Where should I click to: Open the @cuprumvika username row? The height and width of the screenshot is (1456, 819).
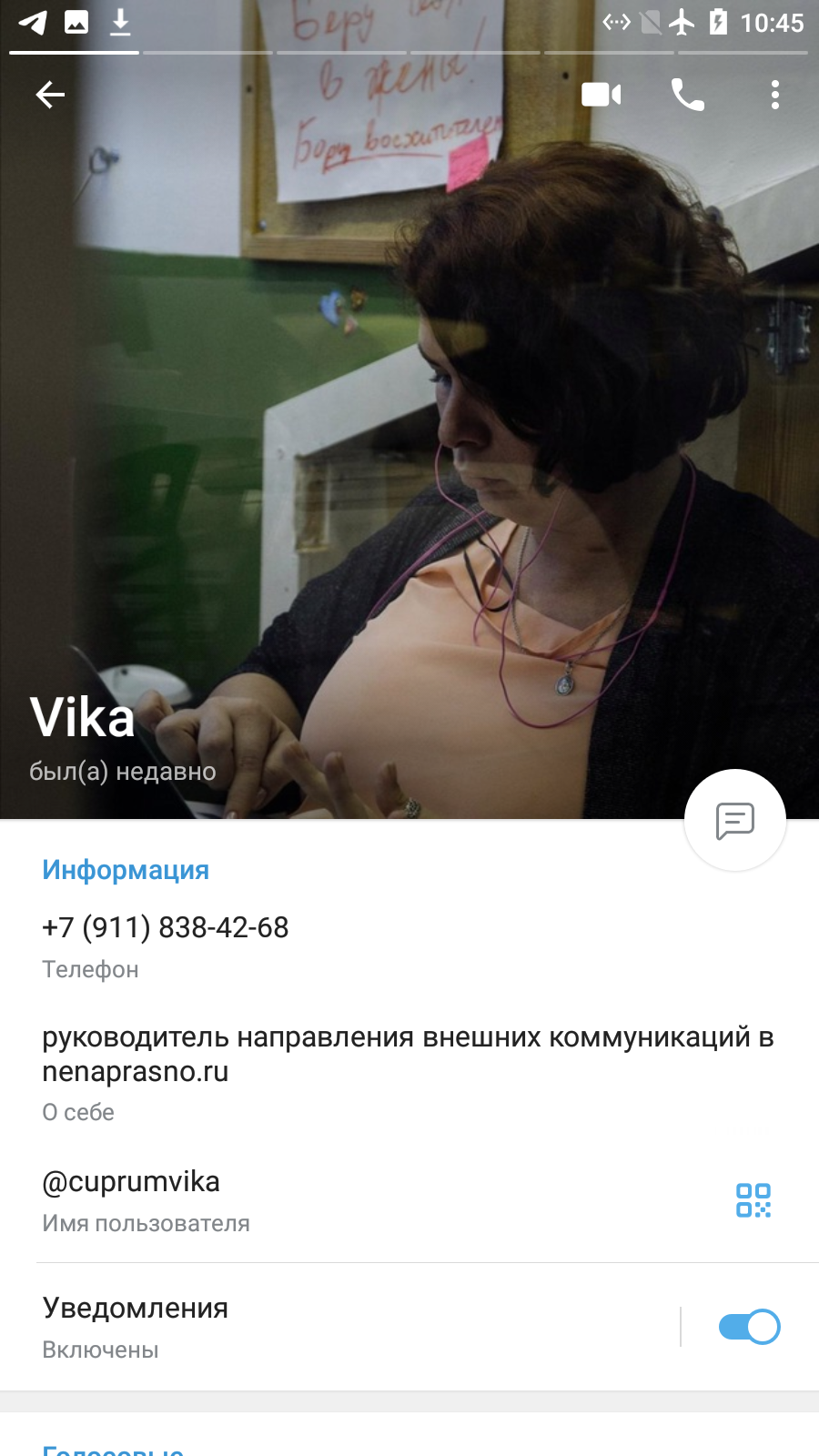pyautogui.click(x=364, y=1201)
